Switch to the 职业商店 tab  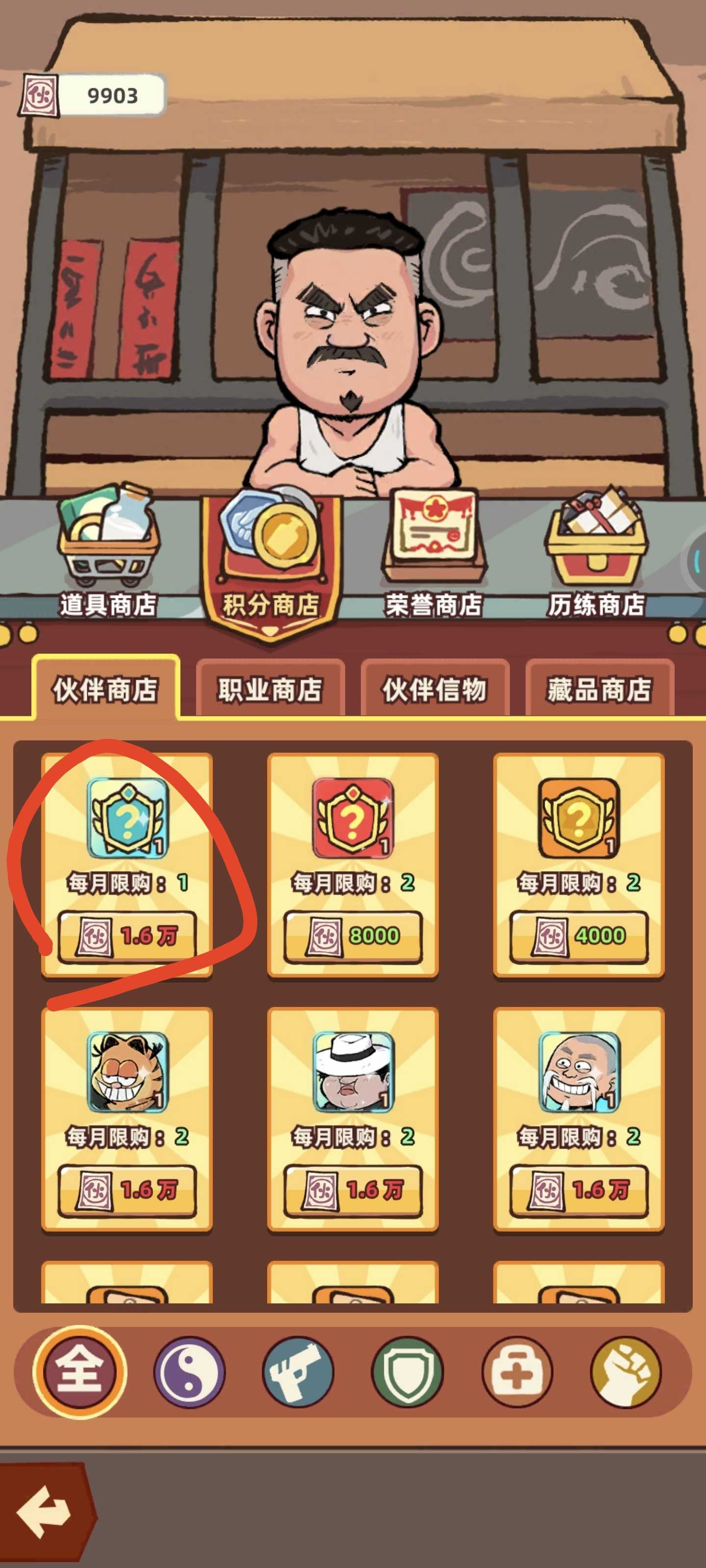(270, 689)
